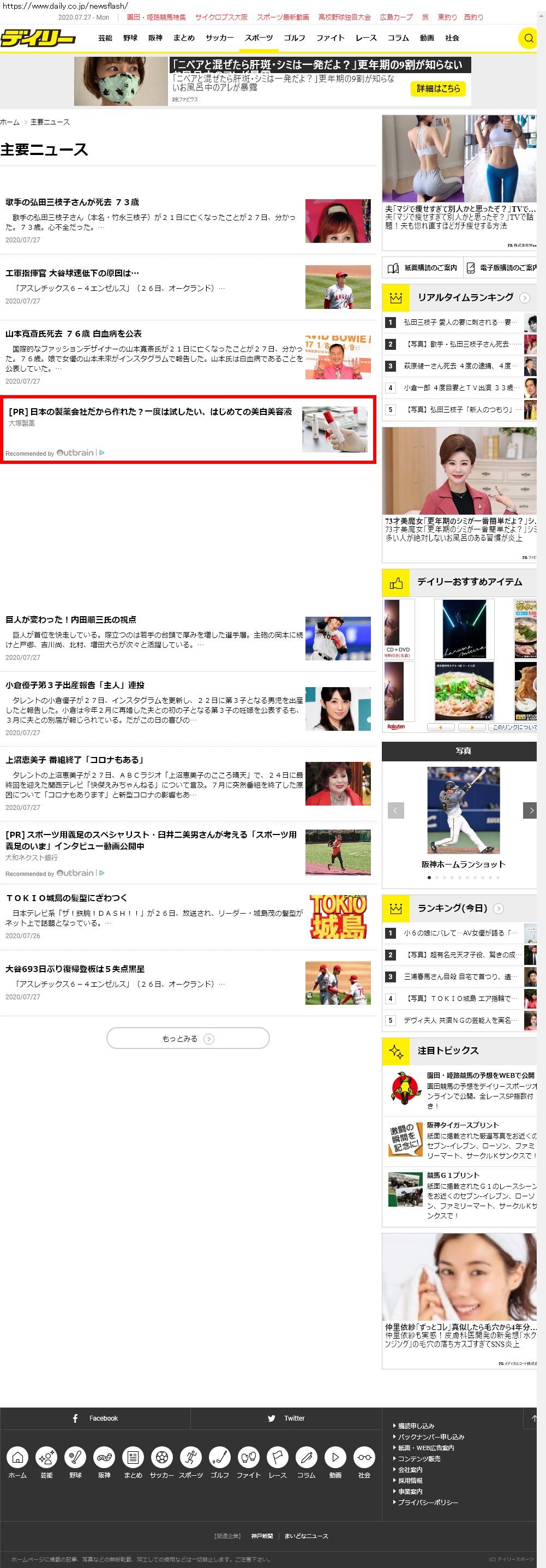The width and height of the screenshot is (546, 1568).
Task: Open the 園田・姫路競馬特集 top link
Action: click(156, 17)
